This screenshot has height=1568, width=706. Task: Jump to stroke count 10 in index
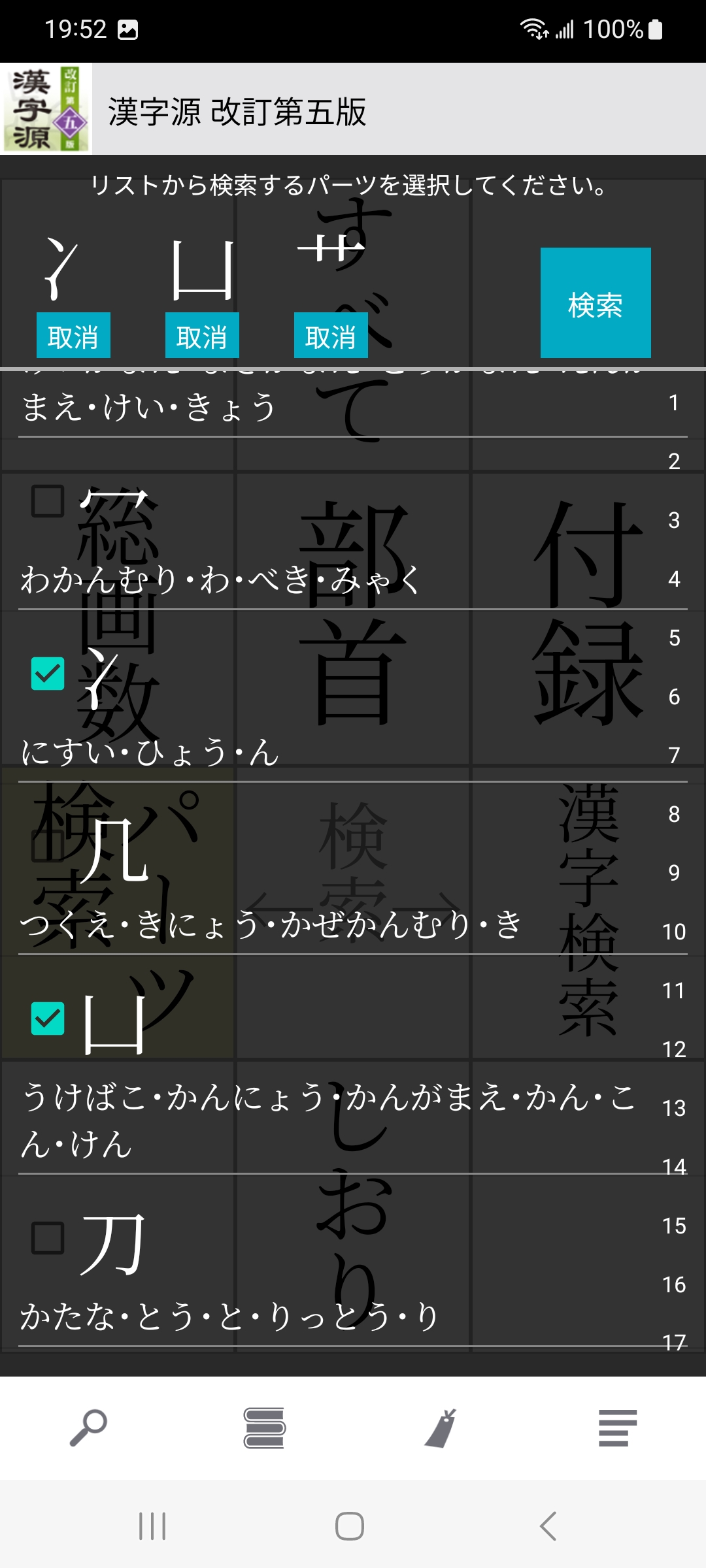click(674, 932)
